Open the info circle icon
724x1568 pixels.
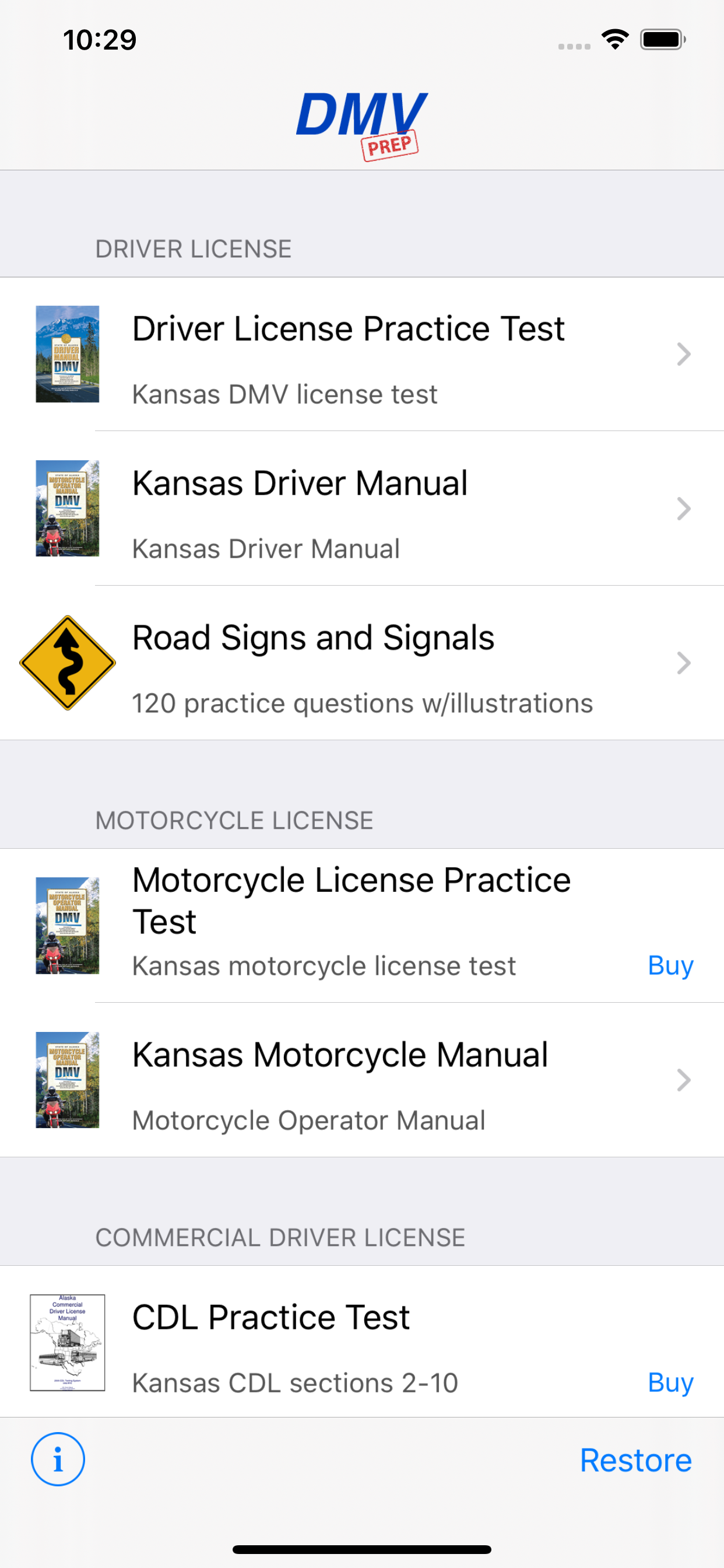pos(58,1460)
